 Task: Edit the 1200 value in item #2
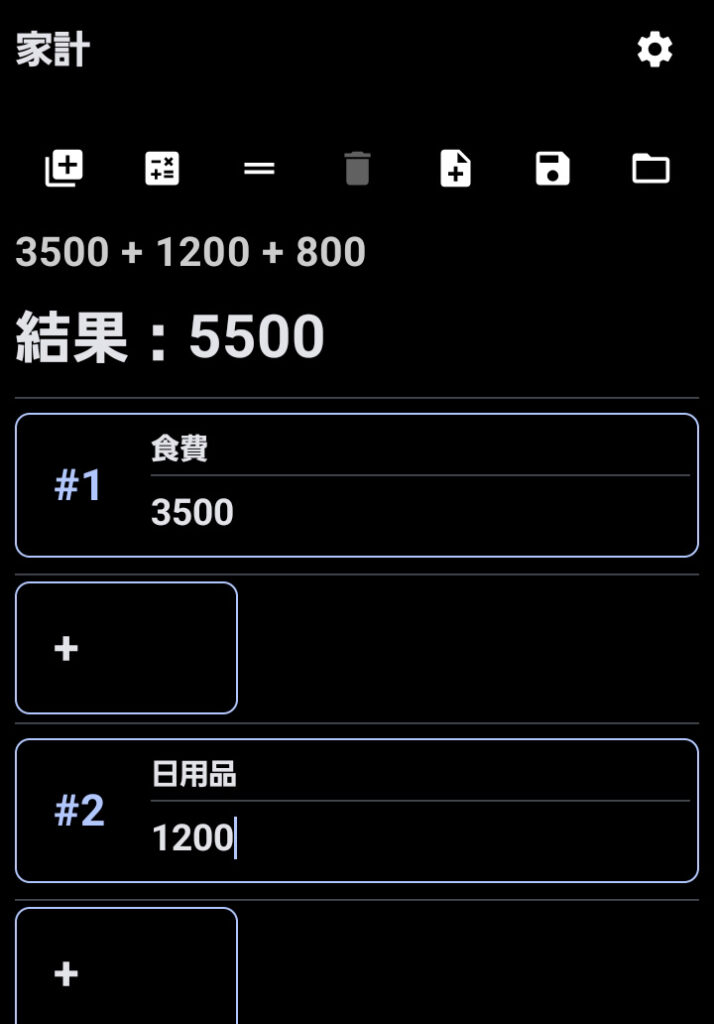click(418, 838)
